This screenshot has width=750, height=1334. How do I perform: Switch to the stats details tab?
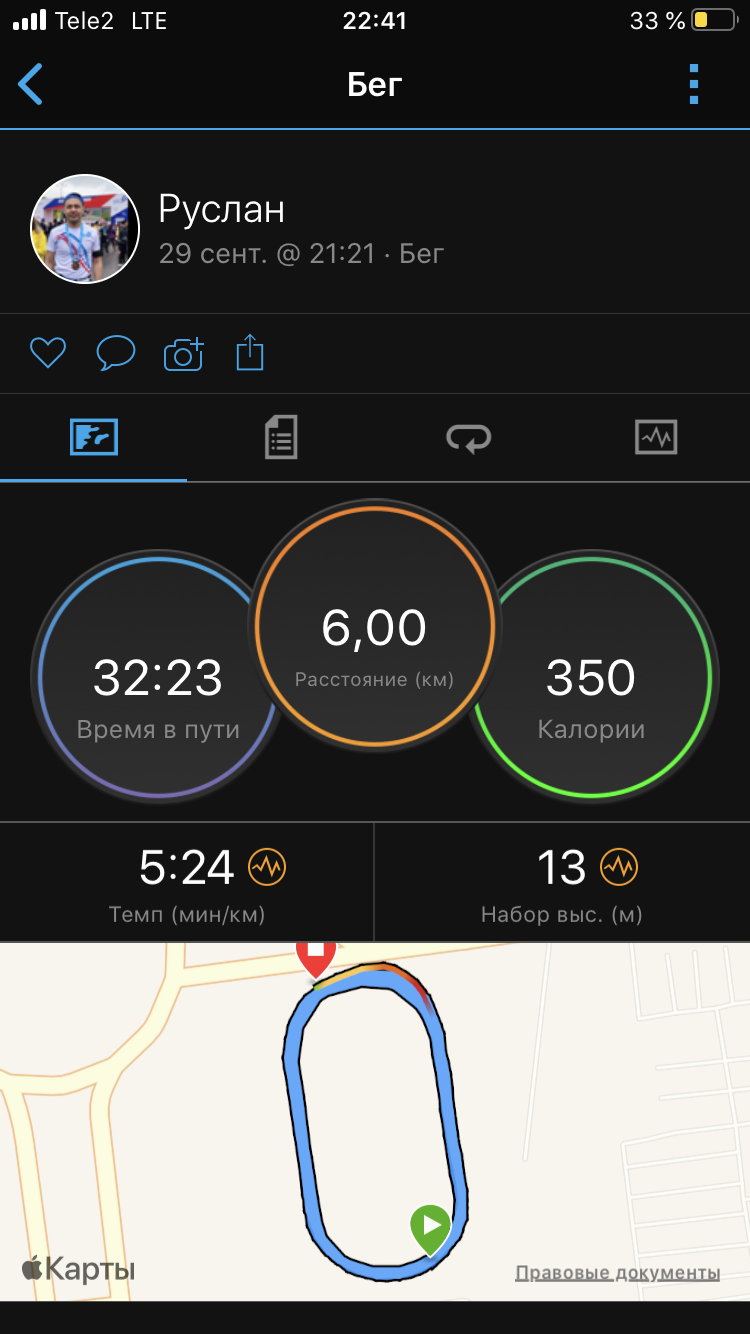pos(281,438)
